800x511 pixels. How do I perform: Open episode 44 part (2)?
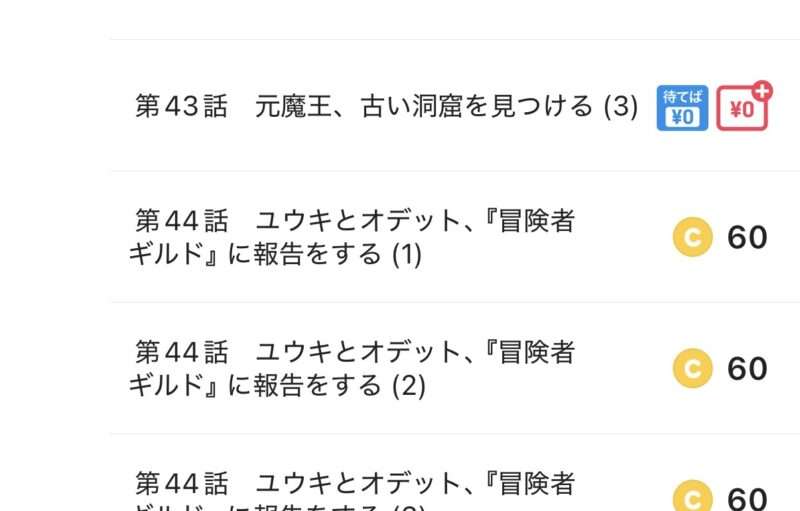(x=354, y=368)
